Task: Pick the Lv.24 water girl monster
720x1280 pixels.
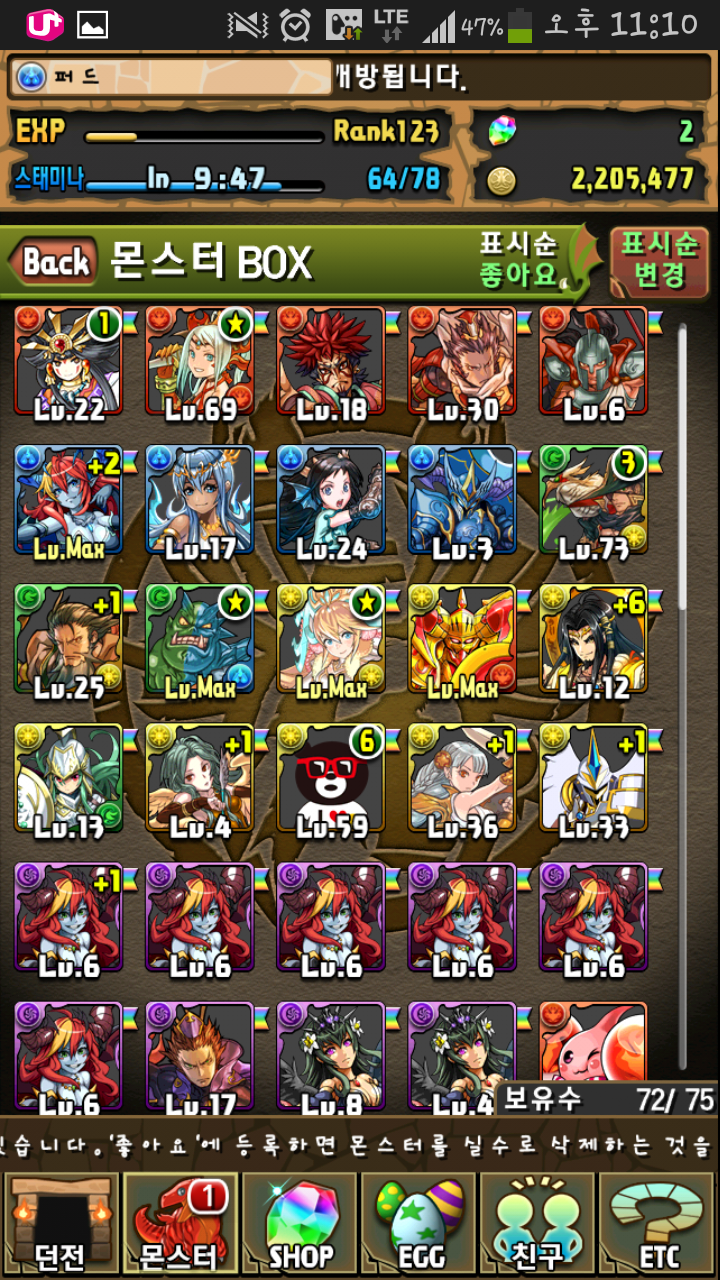Action: 331,500
